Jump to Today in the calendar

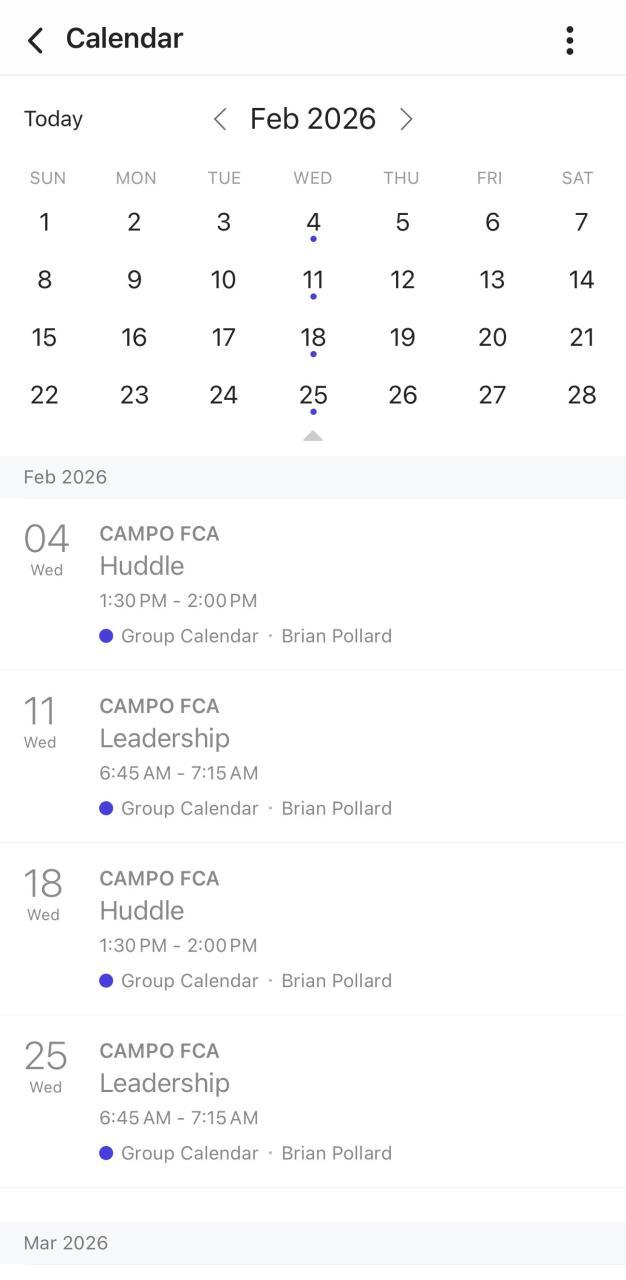53,119
